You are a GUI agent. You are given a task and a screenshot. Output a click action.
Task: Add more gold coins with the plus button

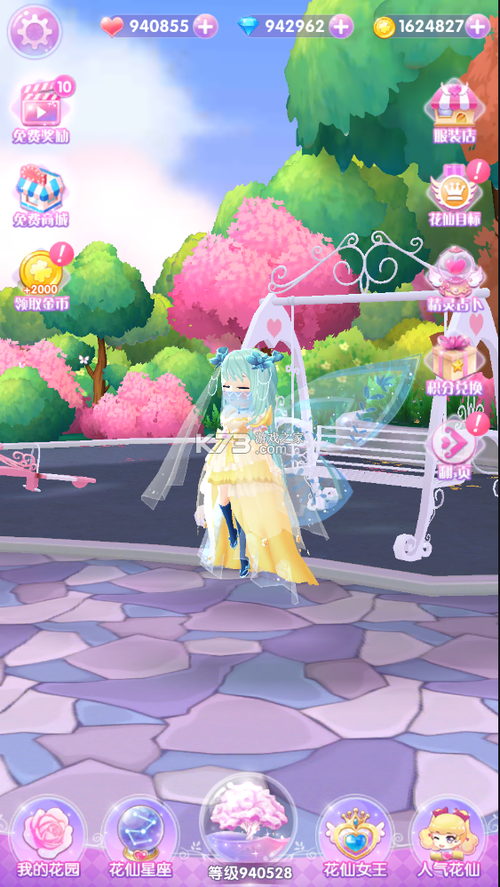477,26
